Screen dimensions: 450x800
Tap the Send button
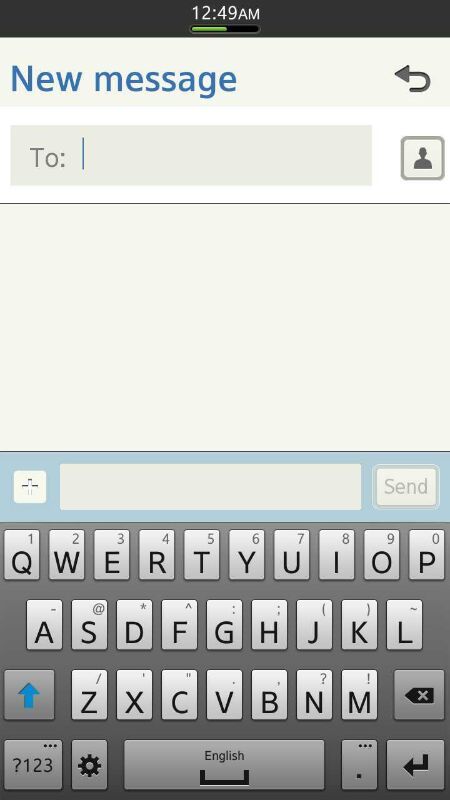tap(406, 487)
